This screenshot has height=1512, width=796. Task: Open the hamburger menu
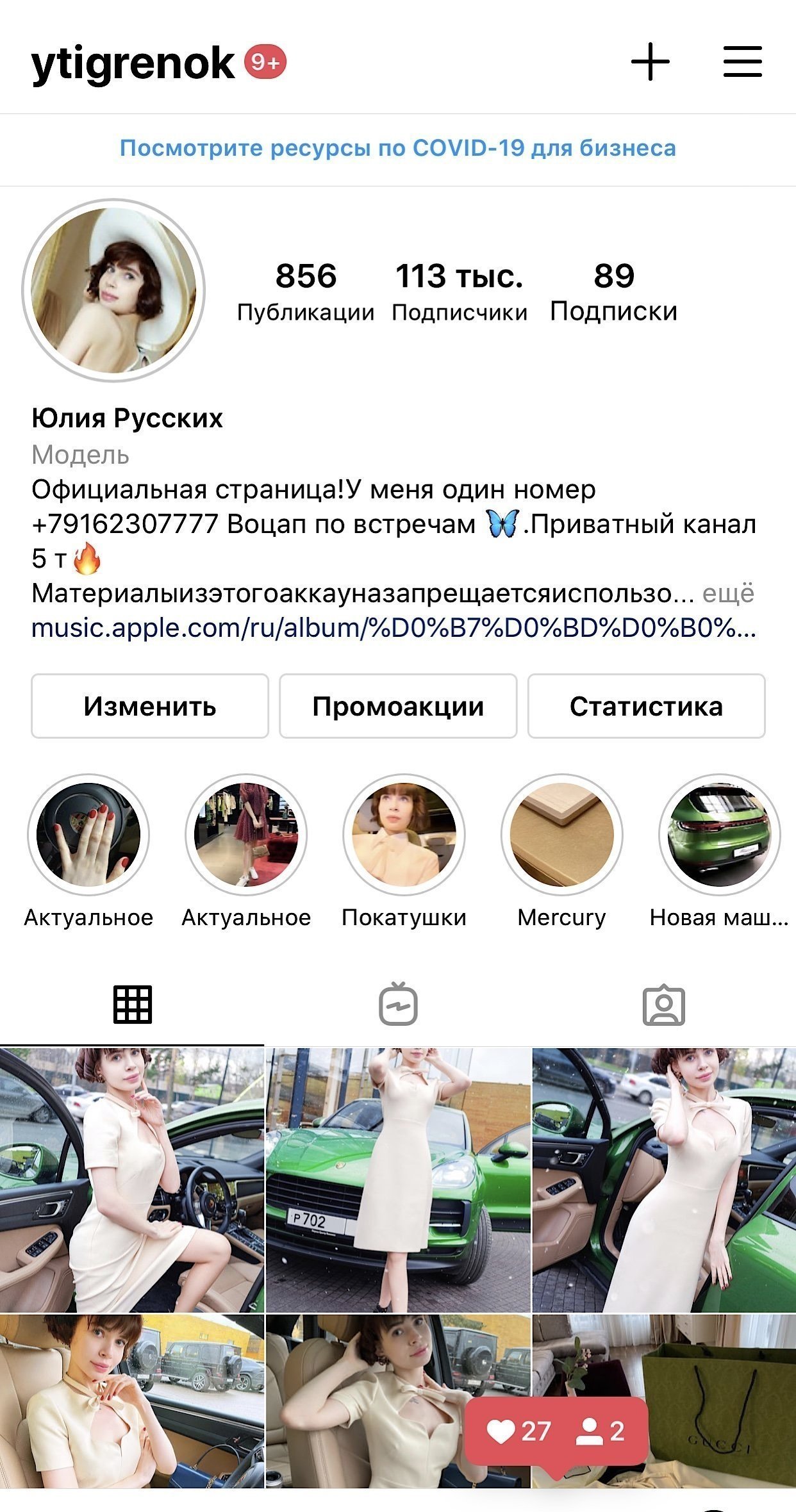click(742, 62)
